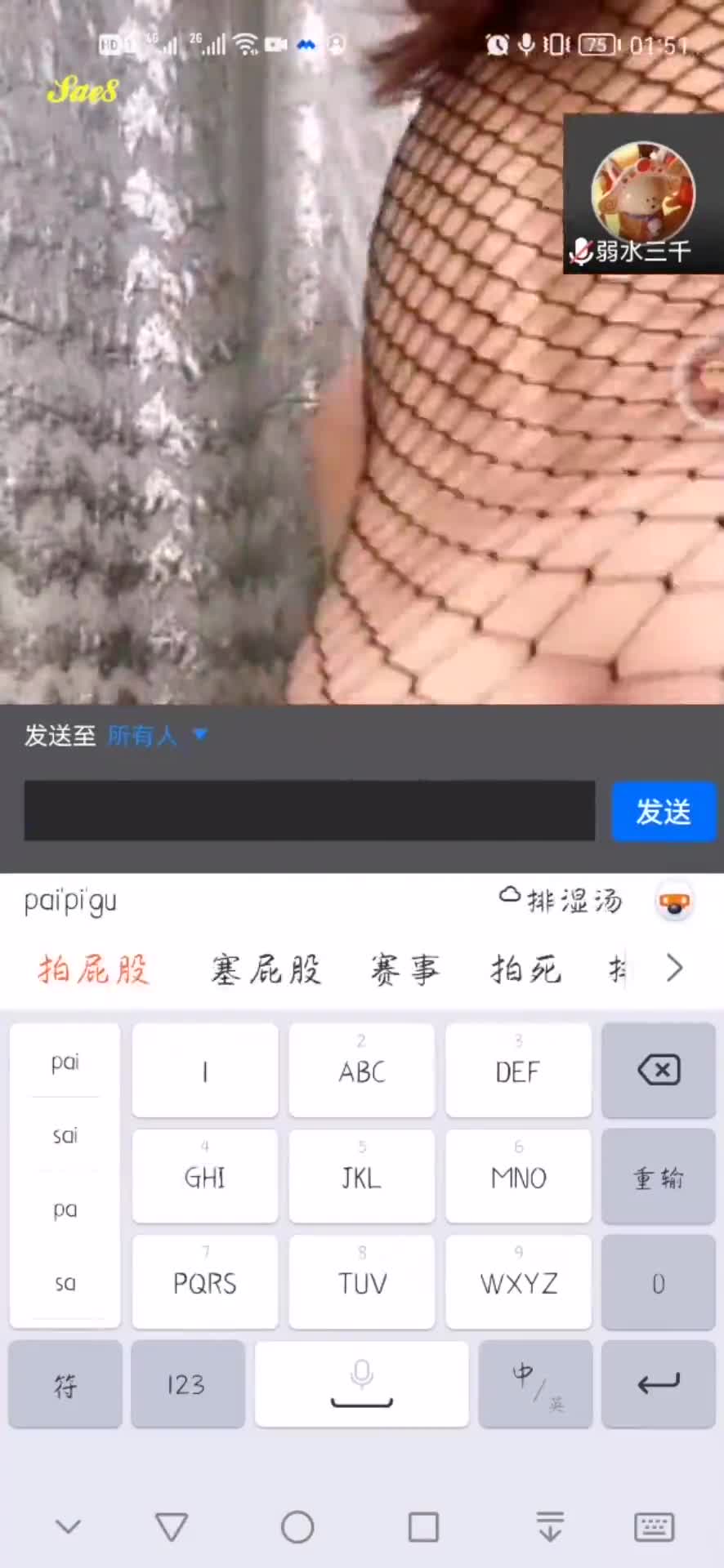Hide keyboard with the down chevron
The image size is (724, 1568).
click(x=68, y=1526)
